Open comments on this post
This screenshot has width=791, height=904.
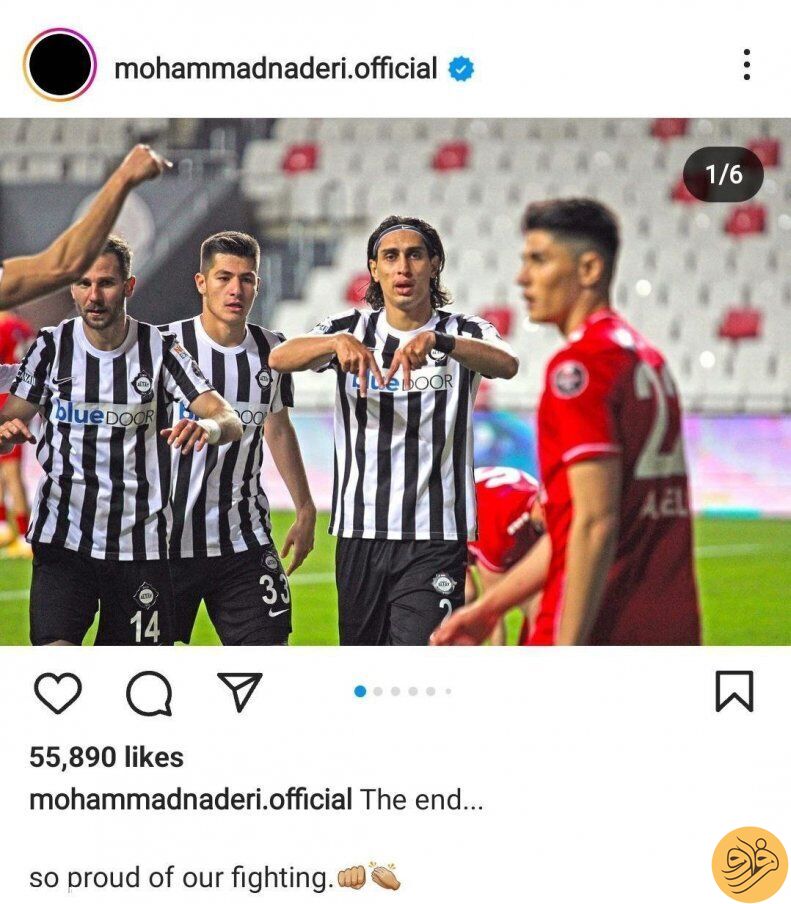pos(149,692)
